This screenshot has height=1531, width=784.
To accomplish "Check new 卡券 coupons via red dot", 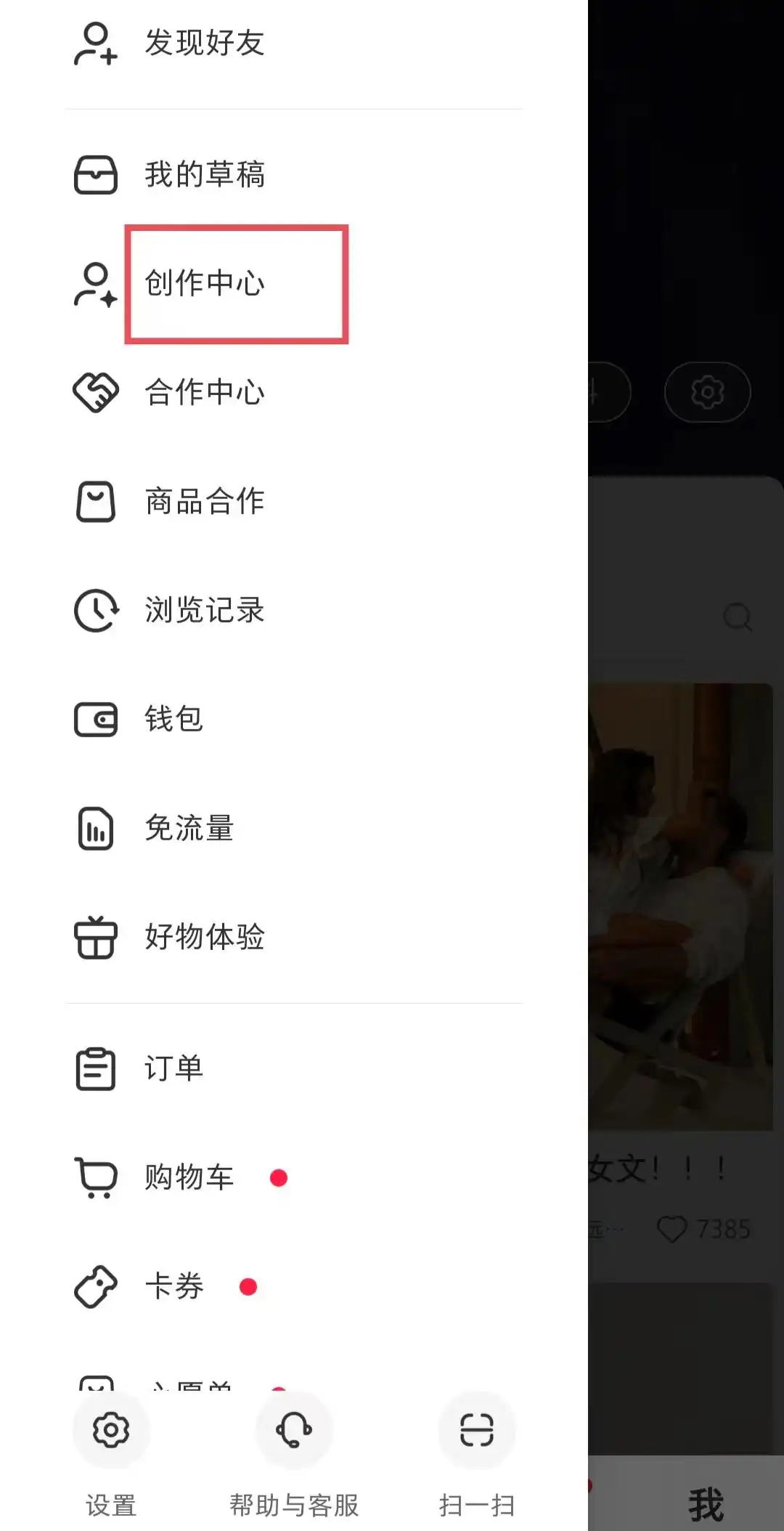I will pyautogui.click(x=249, y=1288).
